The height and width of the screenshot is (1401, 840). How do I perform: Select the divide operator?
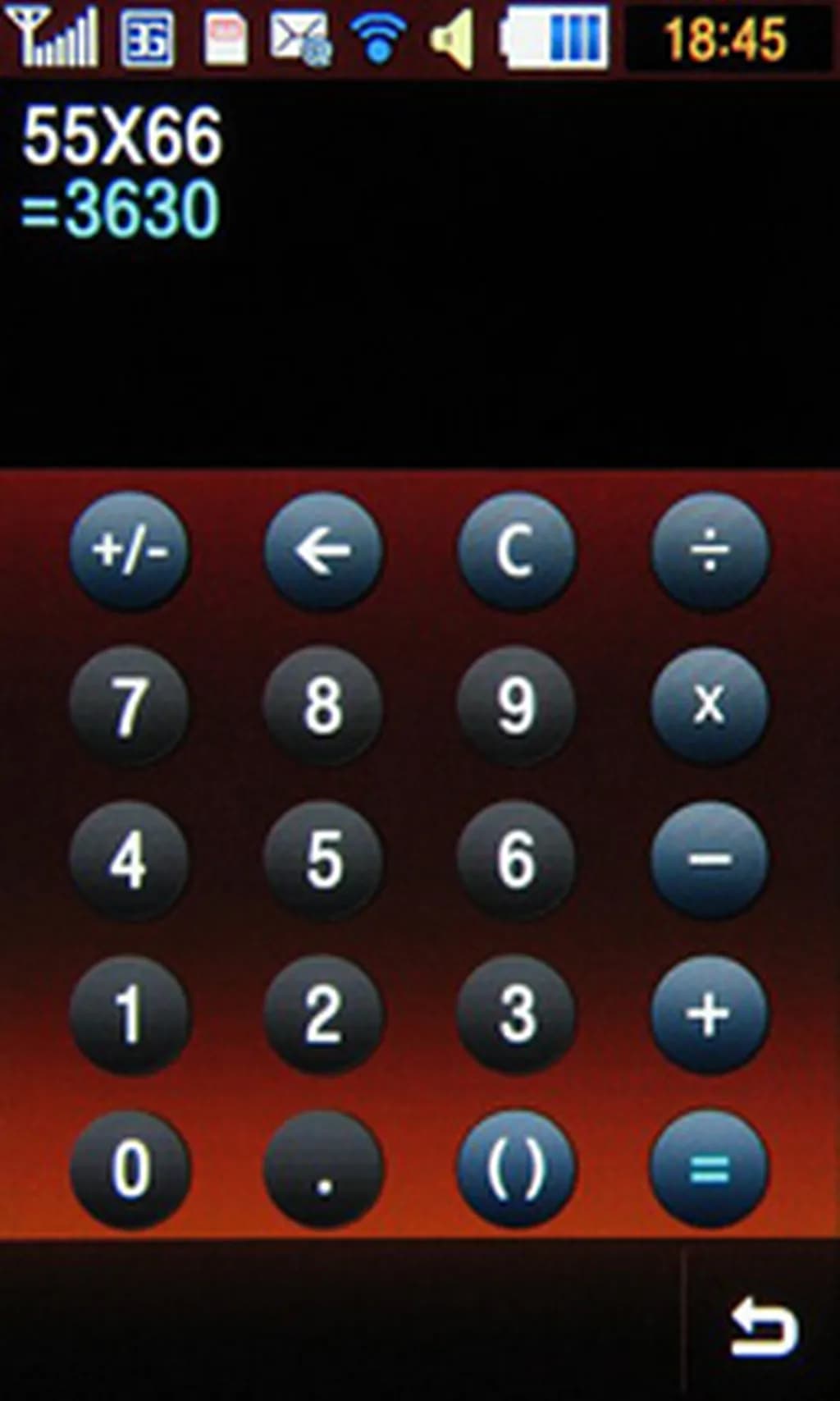[x=710, y=551]
